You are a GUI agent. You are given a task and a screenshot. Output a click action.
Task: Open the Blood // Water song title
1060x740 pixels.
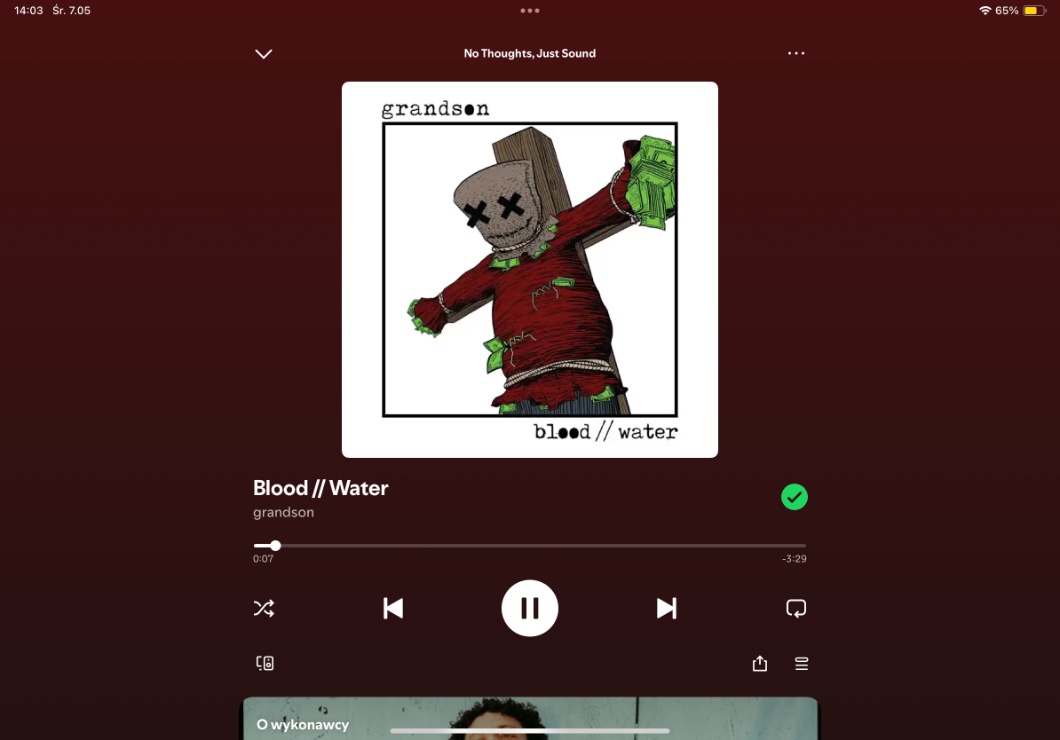(320, 488)
